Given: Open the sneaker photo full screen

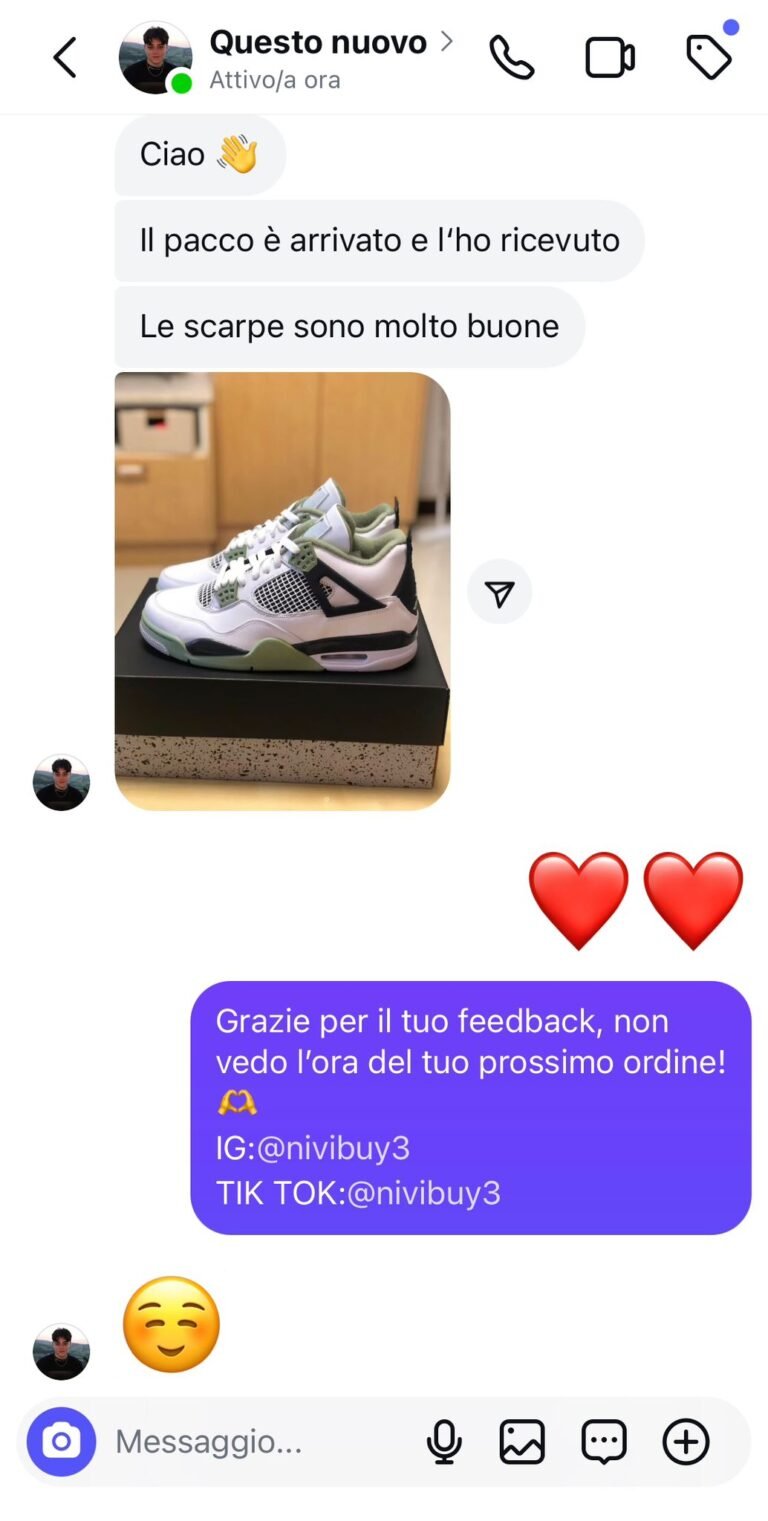Looking at the screenshot, I should click(x=282, y=590).
